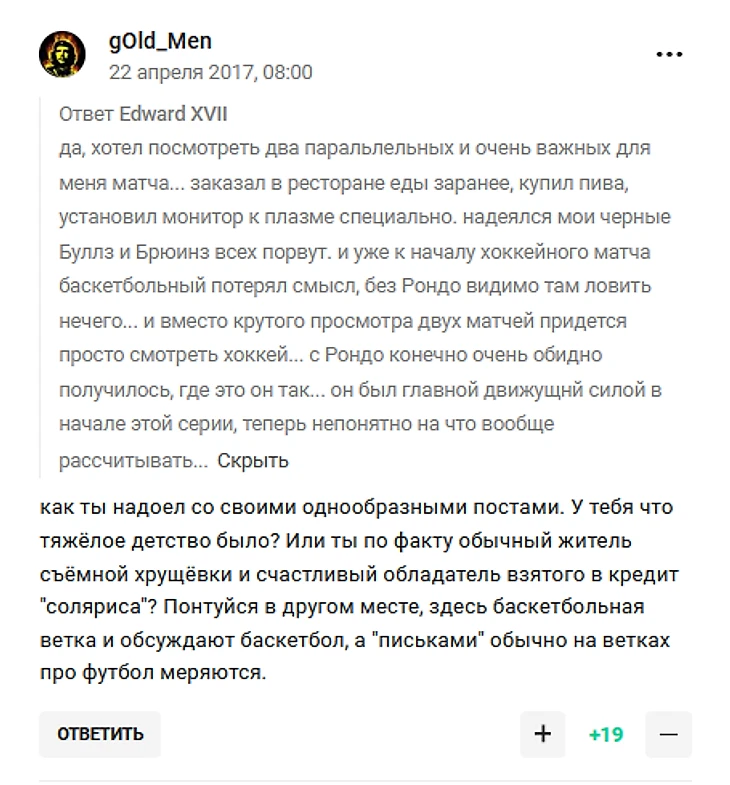730x785 pixels.
Task: Open gOld_Men's profile avatar
Action: tap(62, 55)
